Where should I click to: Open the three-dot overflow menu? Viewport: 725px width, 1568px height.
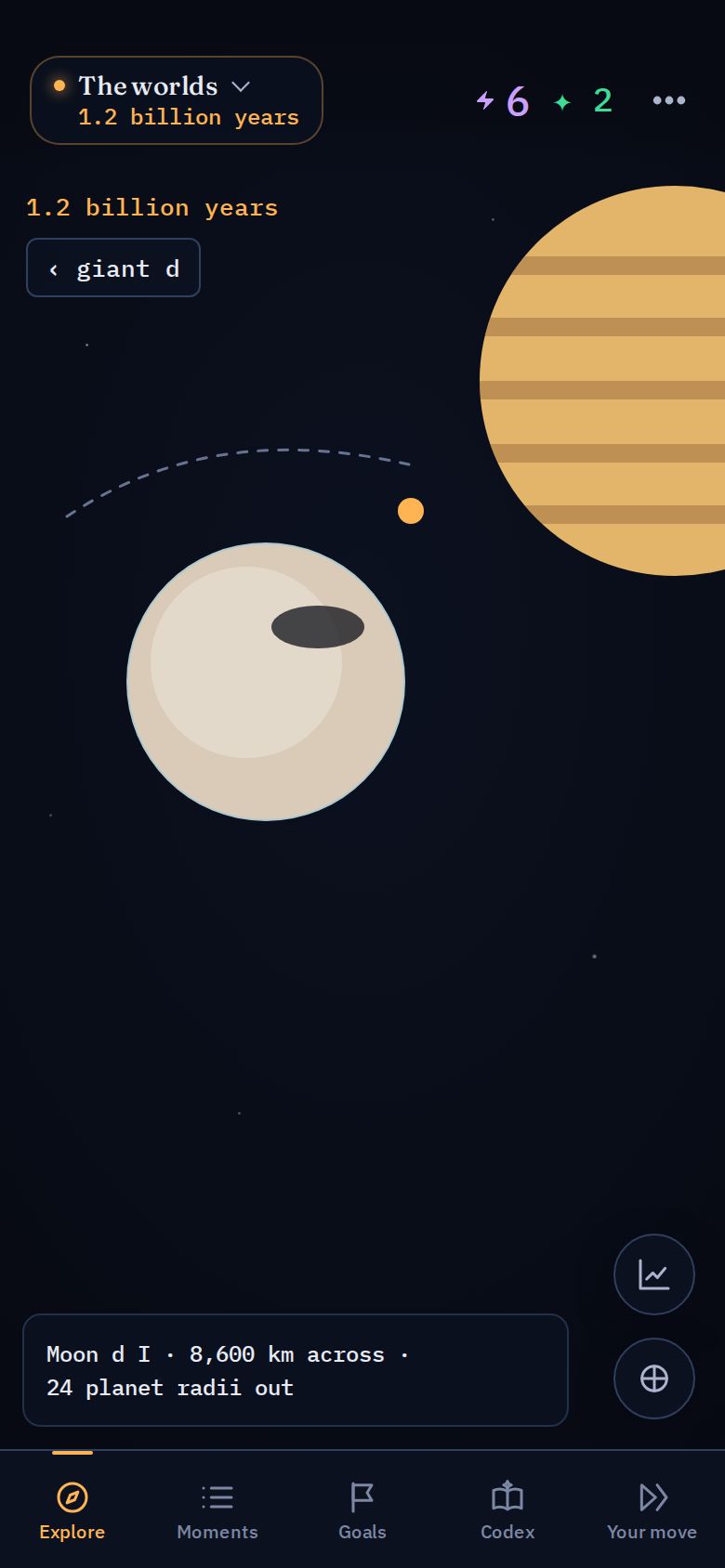[x=669, y=100]
